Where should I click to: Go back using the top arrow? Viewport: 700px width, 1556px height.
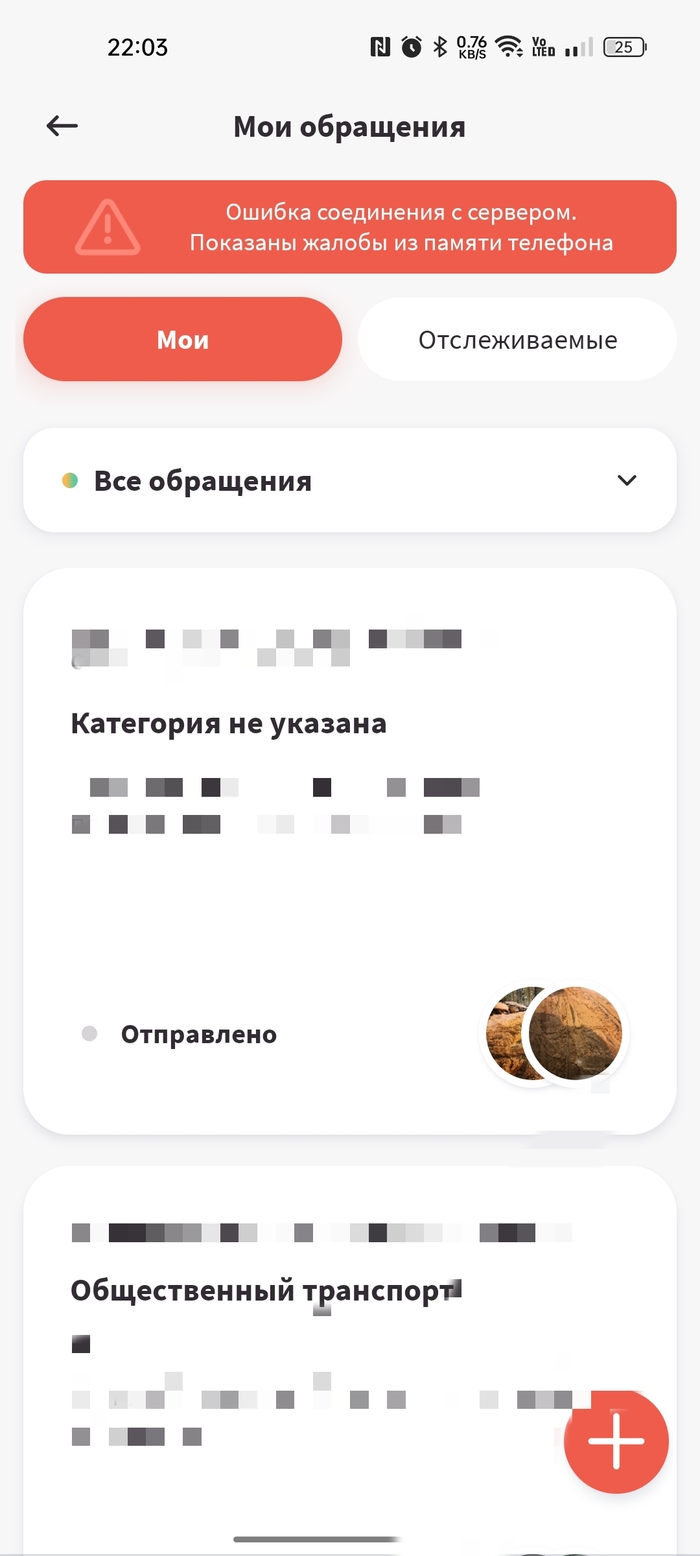[x=62, y=126]
